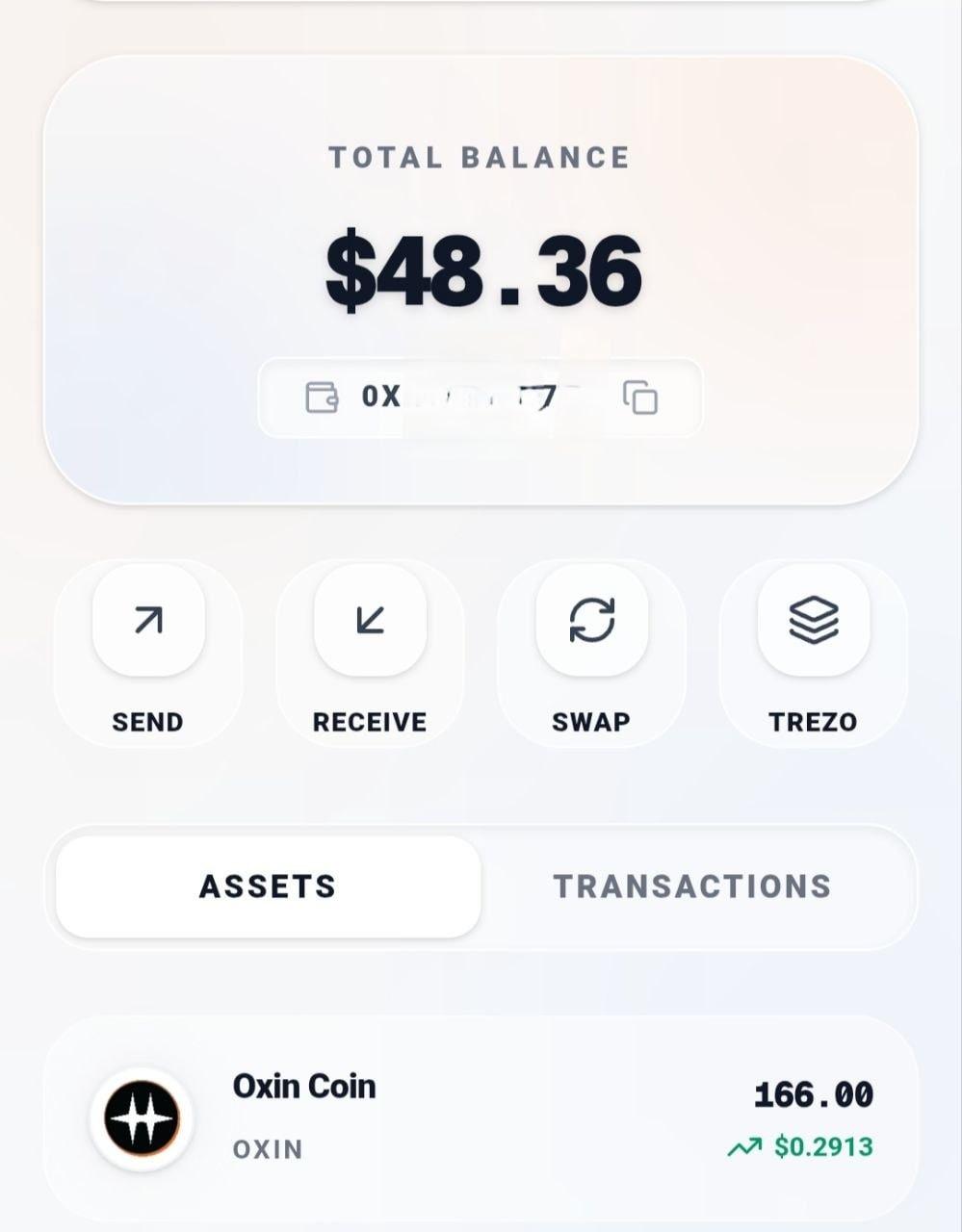Open the Oxin Coin asset

tap(480, 1116)
